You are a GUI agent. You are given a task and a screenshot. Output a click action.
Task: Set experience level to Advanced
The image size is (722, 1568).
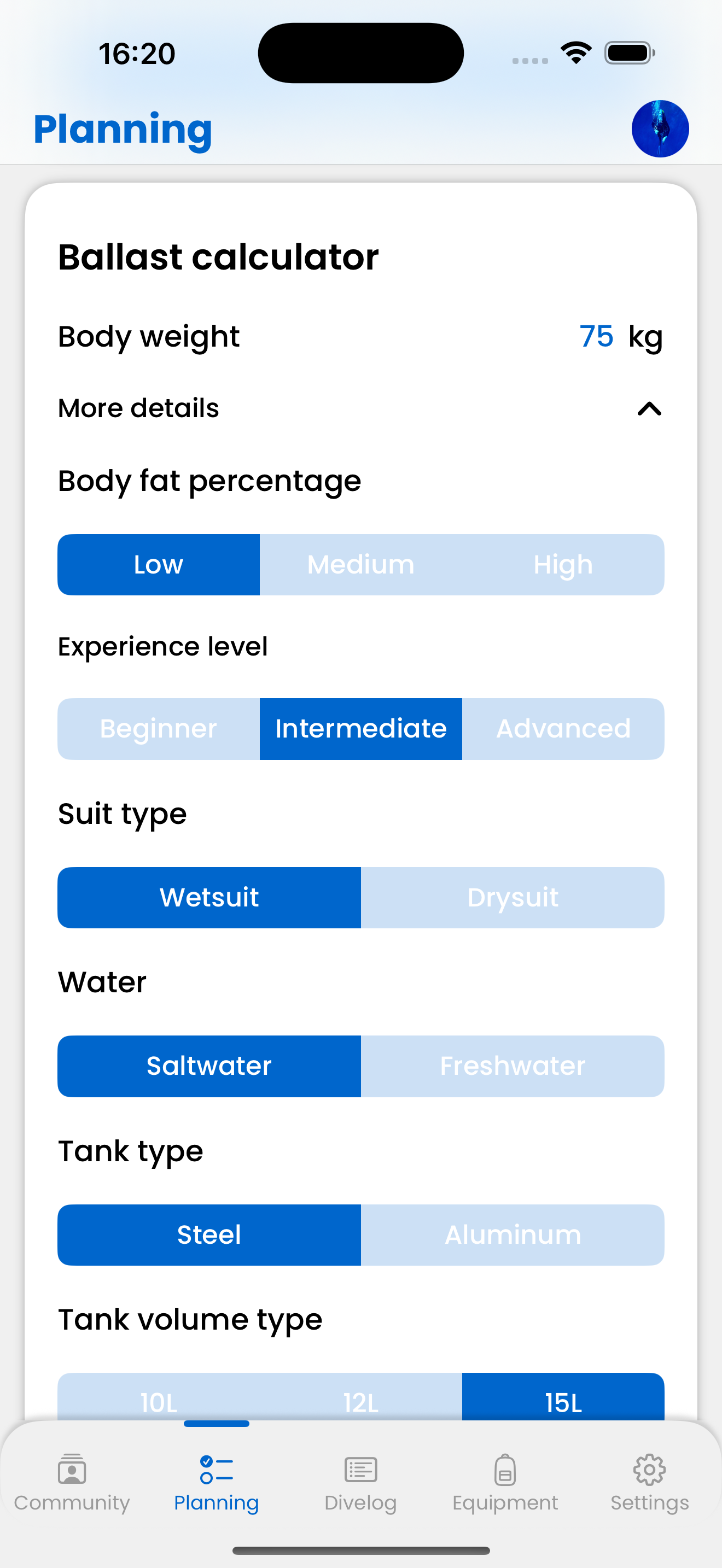coord(563,729)
